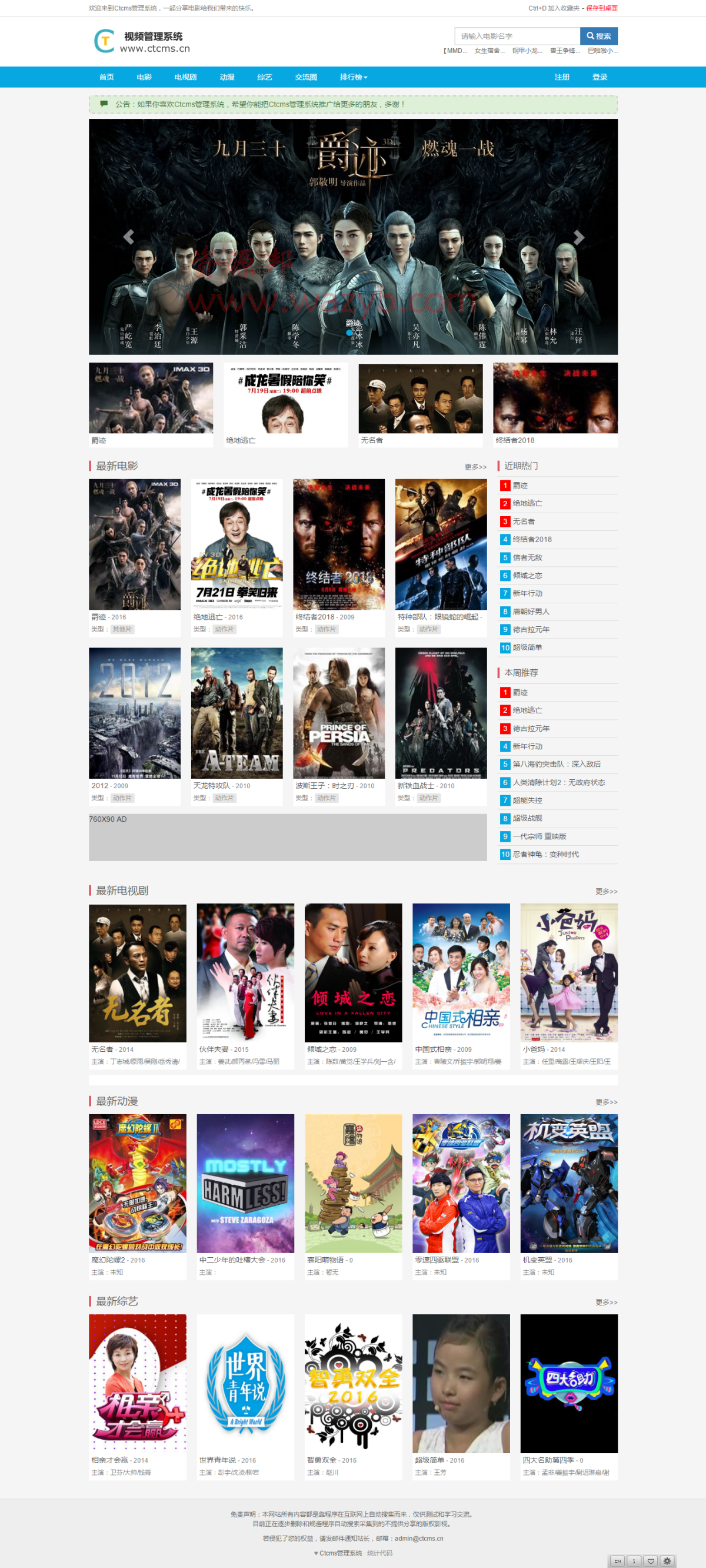Open the 电视剧 nav tab
The height and width of the screenshot is (1568, 706).
185,77
